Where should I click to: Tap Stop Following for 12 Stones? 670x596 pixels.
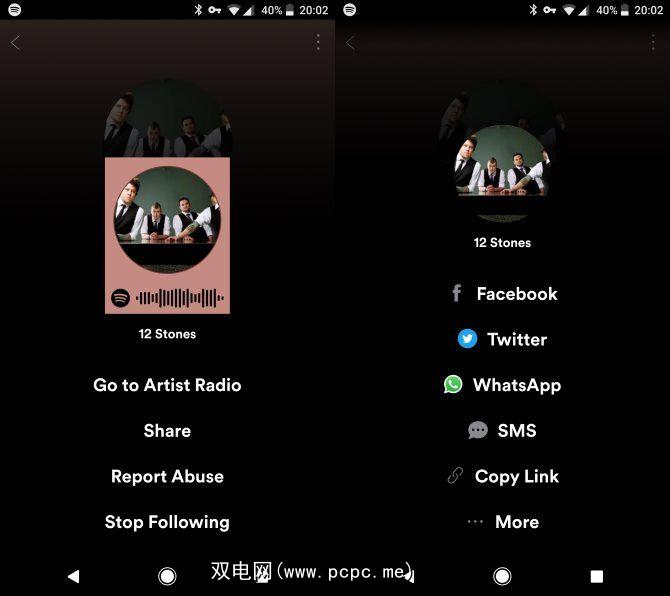167,522
